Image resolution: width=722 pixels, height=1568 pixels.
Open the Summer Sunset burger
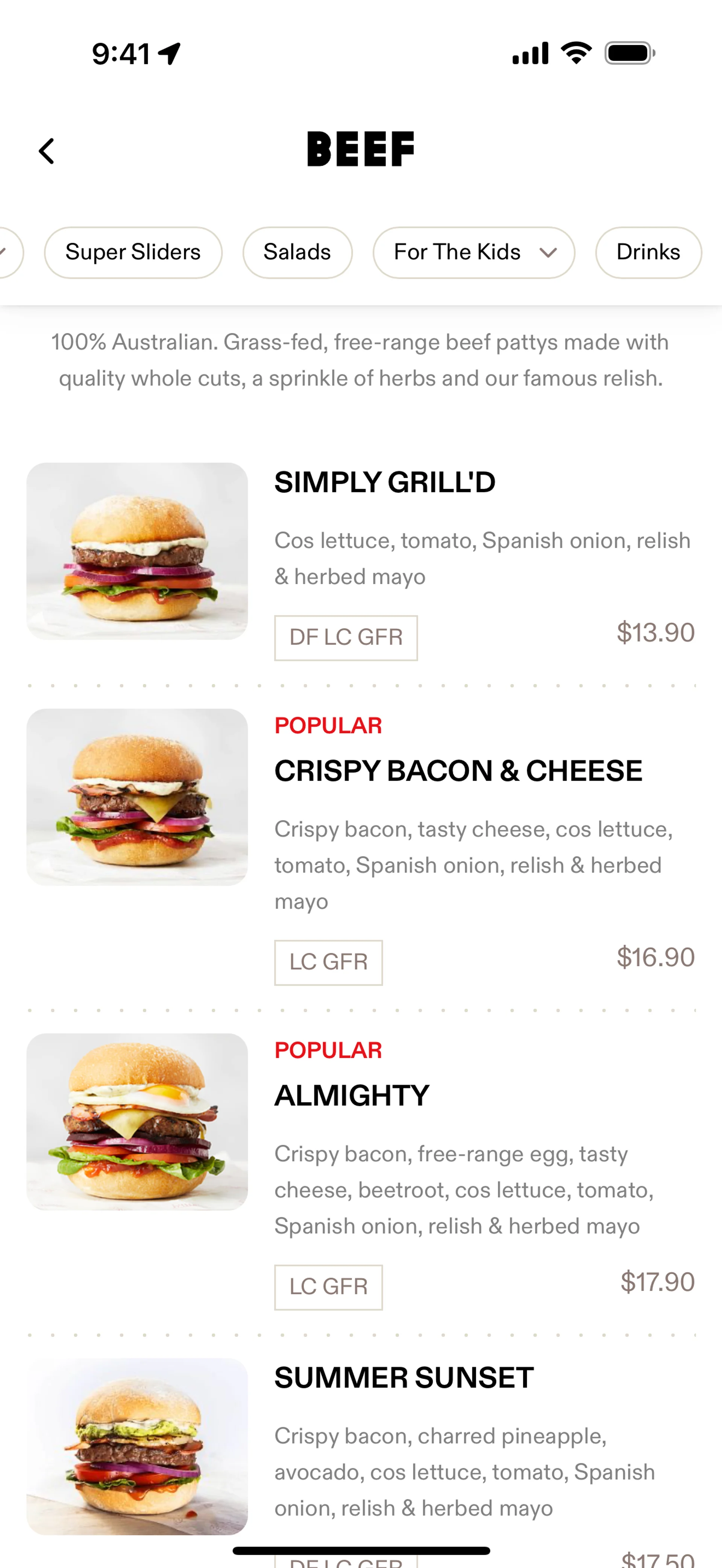click(x=403, y=1377)
